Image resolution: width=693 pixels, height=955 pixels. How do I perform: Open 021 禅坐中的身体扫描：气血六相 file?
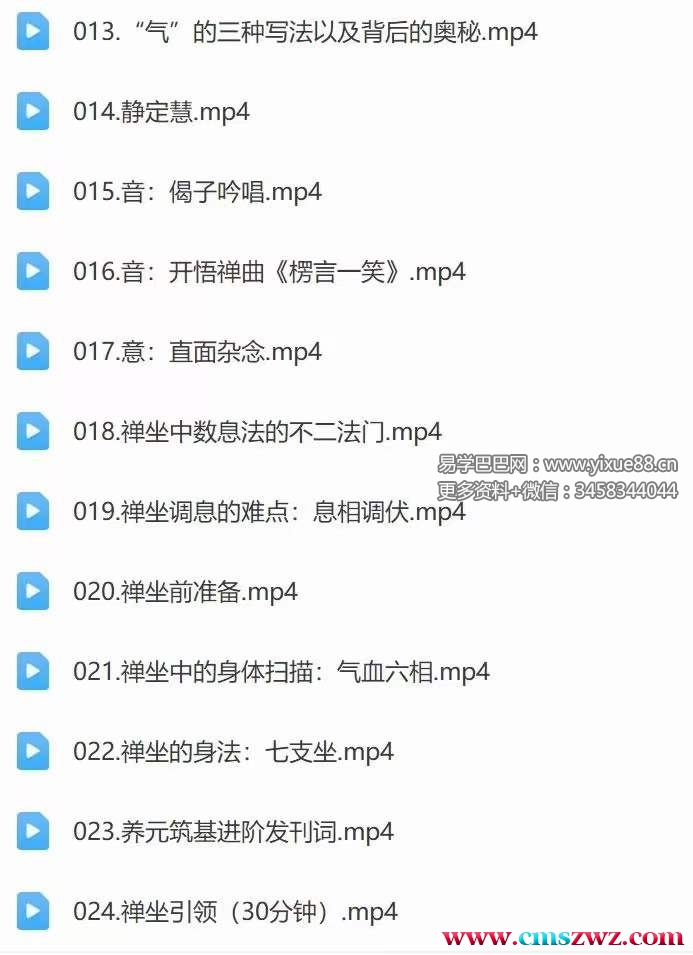[x=281, y=672]
